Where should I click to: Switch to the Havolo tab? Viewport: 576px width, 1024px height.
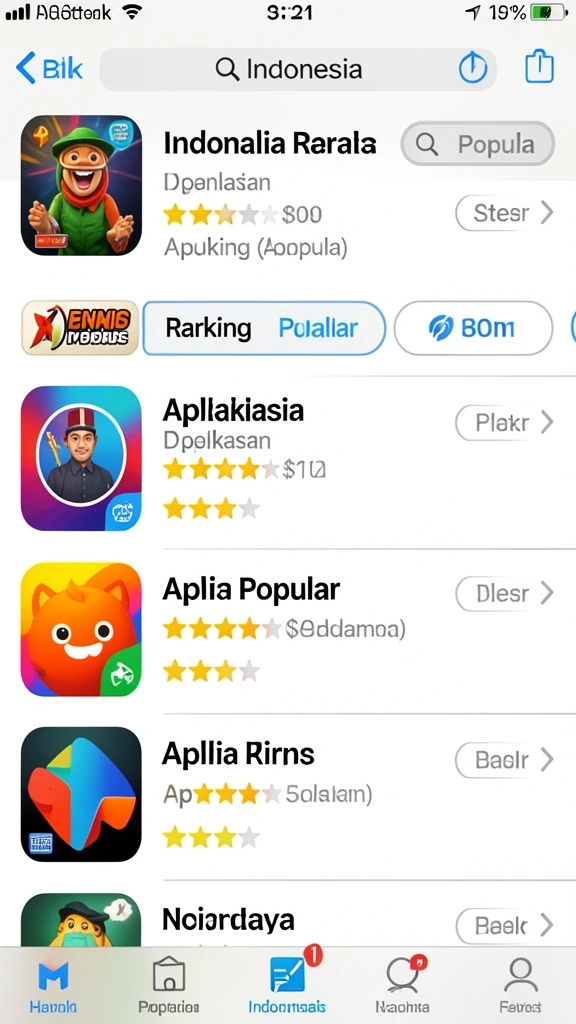[53, 985]
